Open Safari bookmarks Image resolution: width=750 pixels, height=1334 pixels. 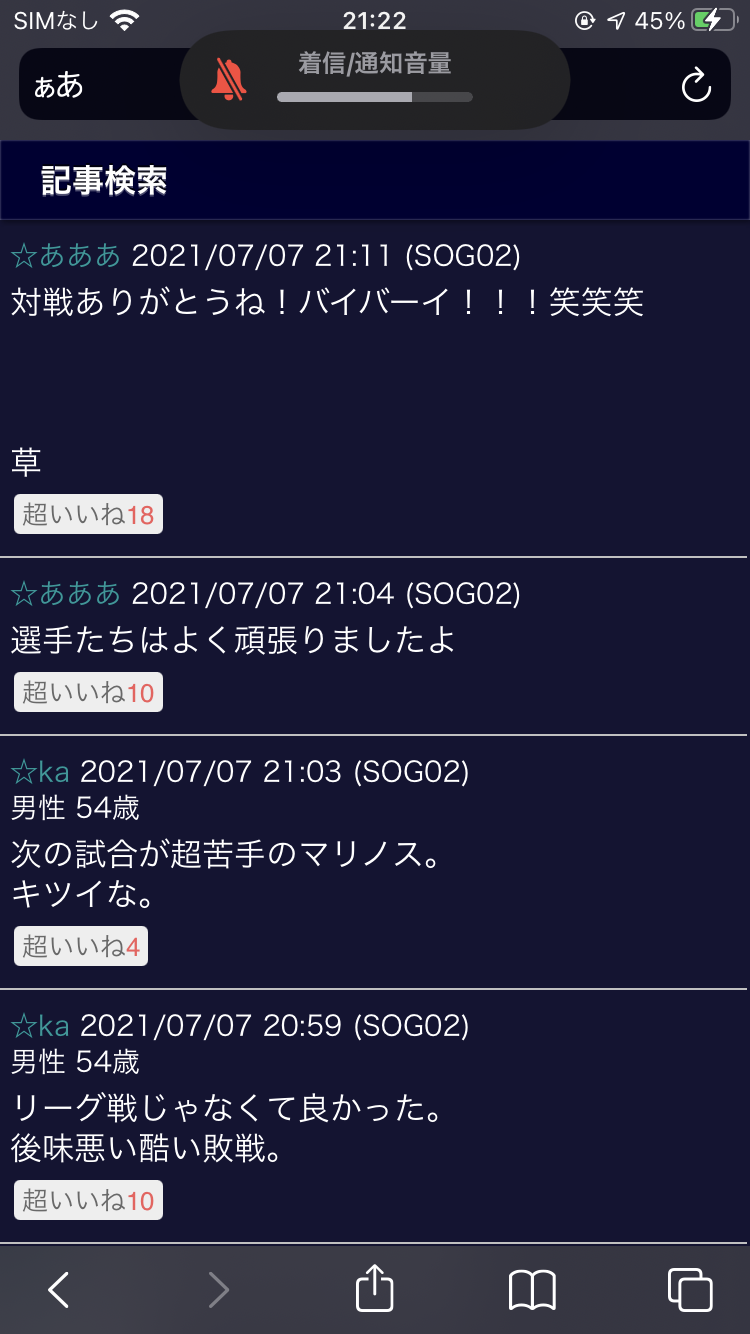tap(532, 1290)
